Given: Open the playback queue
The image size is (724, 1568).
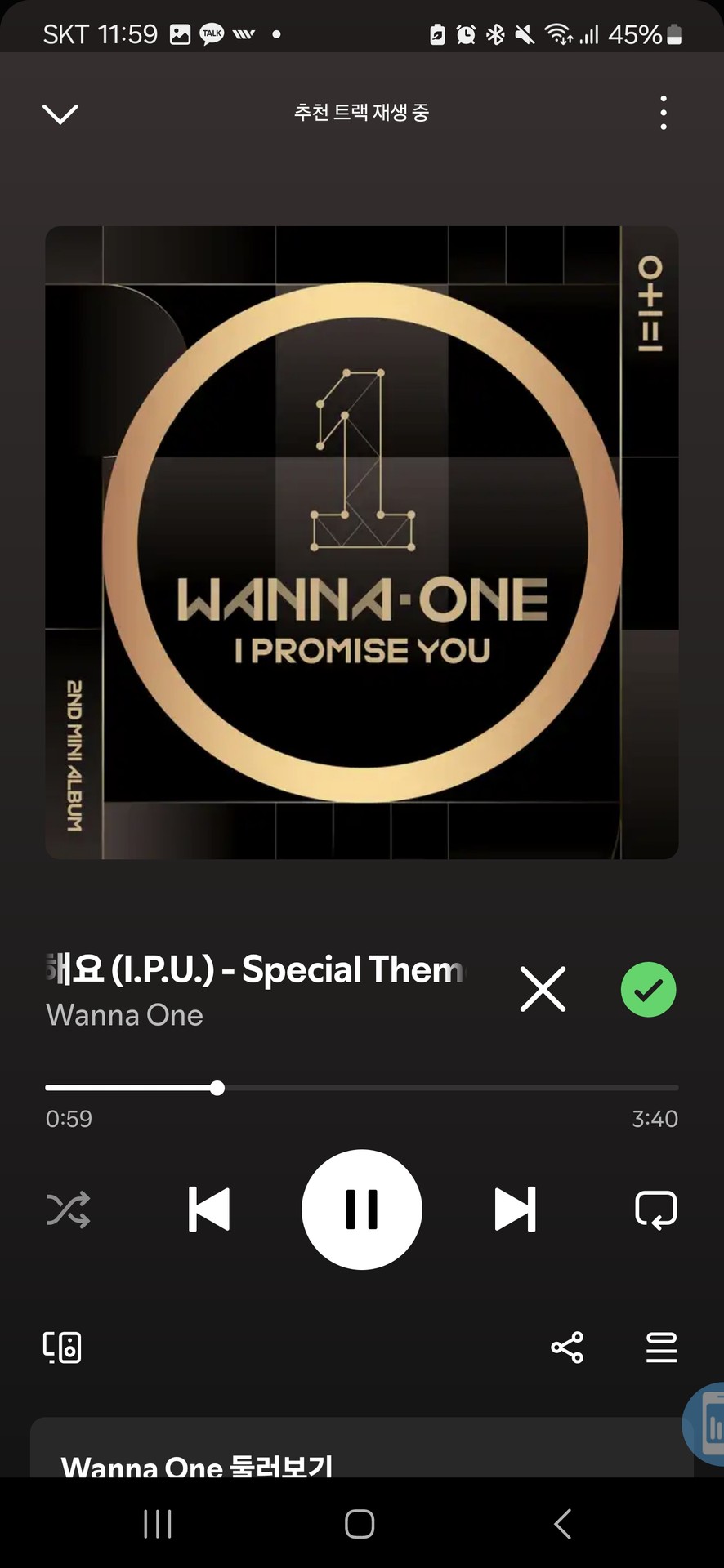Looking at the screenshot, I should (661, 1347).
